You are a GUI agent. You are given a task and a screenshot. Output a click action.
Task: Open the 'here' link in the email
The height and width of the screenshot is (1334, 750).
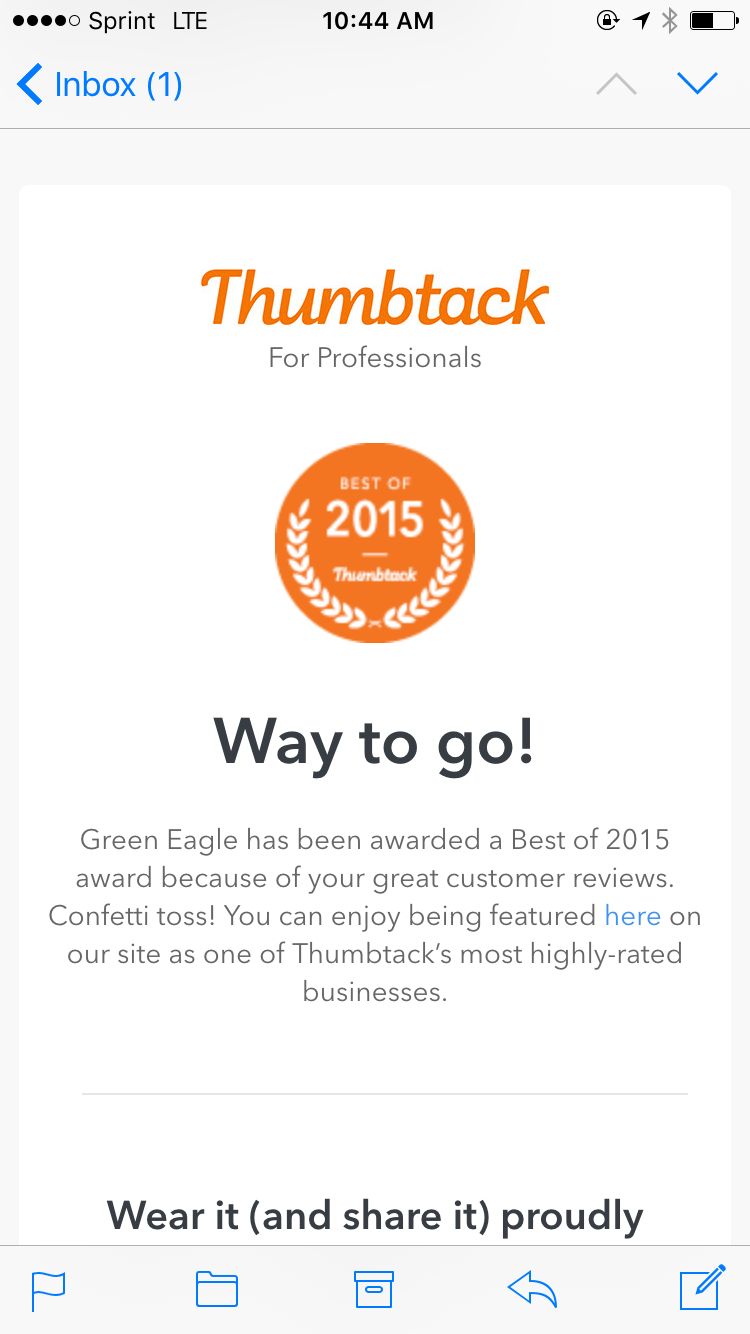[x=632, y=916]
